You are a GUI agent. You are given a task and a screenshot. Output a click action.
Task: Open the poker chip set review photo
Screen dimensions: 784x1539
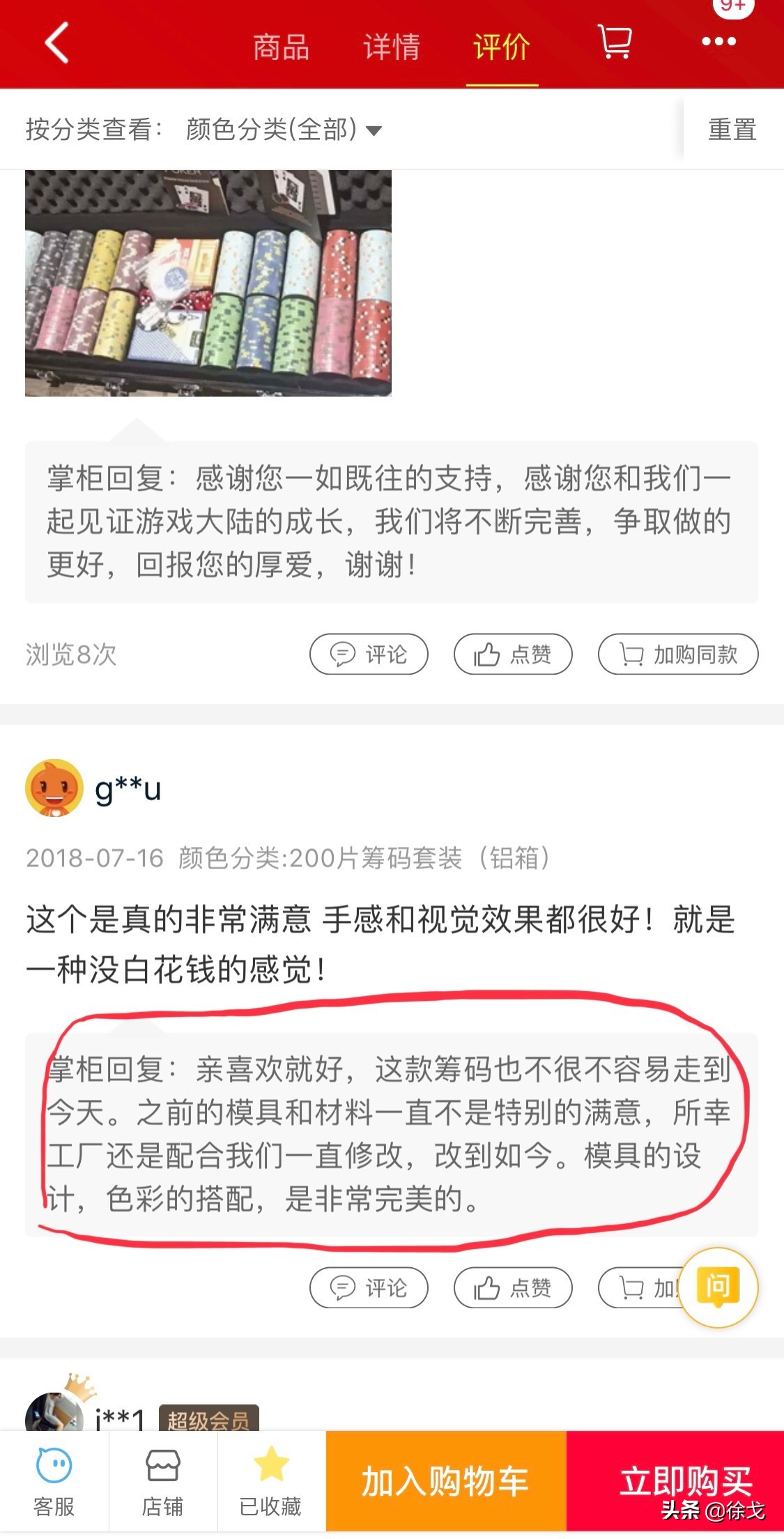point(208,283)
